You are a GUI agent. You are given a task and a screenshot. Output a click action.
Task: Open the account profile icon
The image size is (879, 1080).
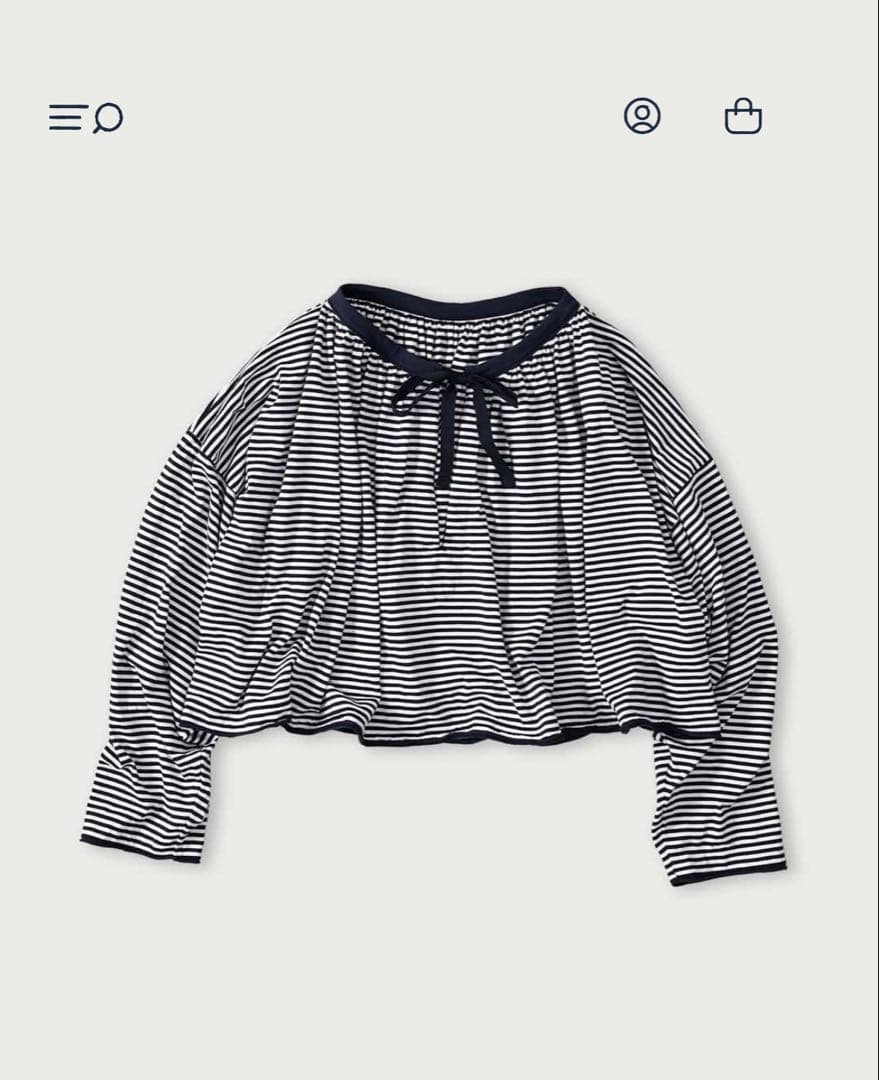tap(642, 116)
